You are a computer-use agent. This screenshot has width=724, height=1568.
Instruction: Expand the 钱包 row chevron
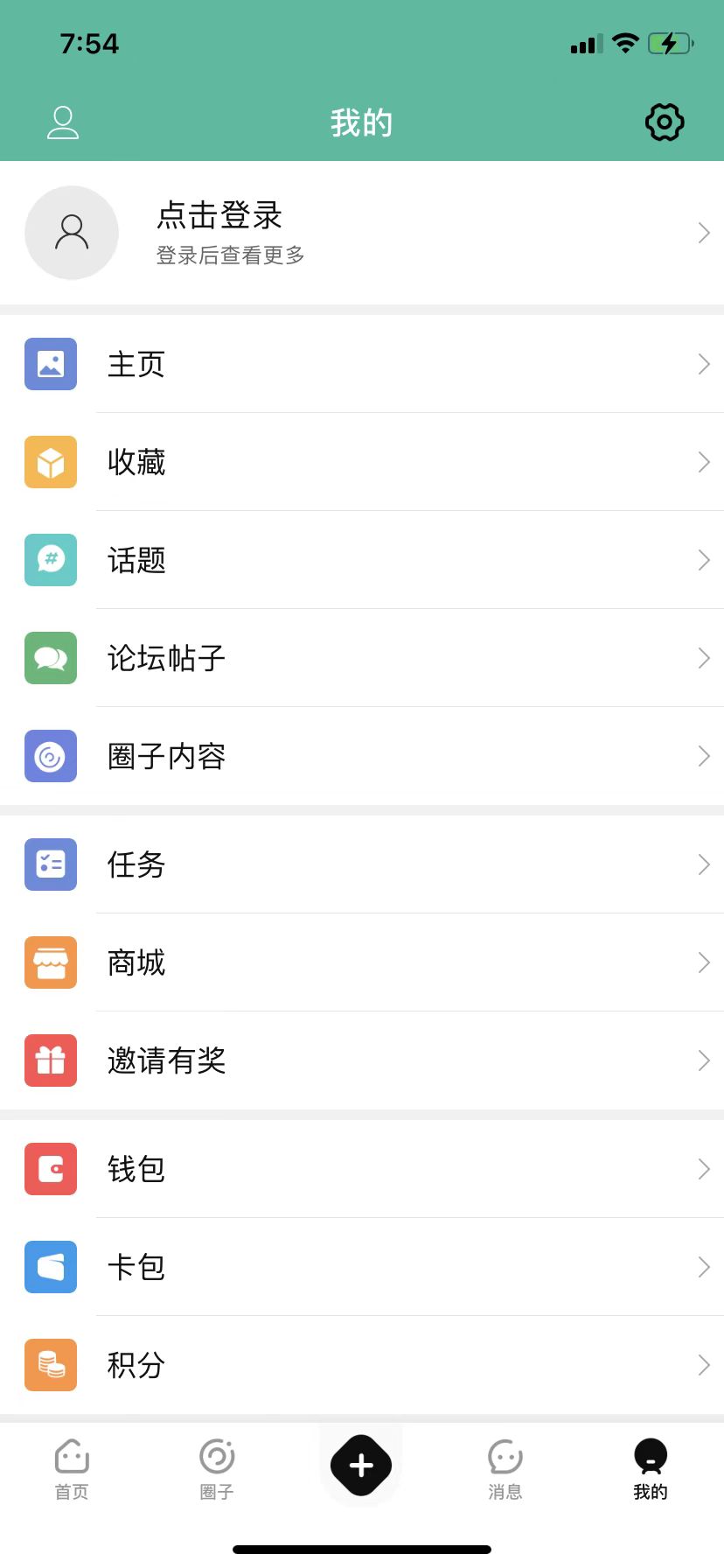coord(704,1168)
